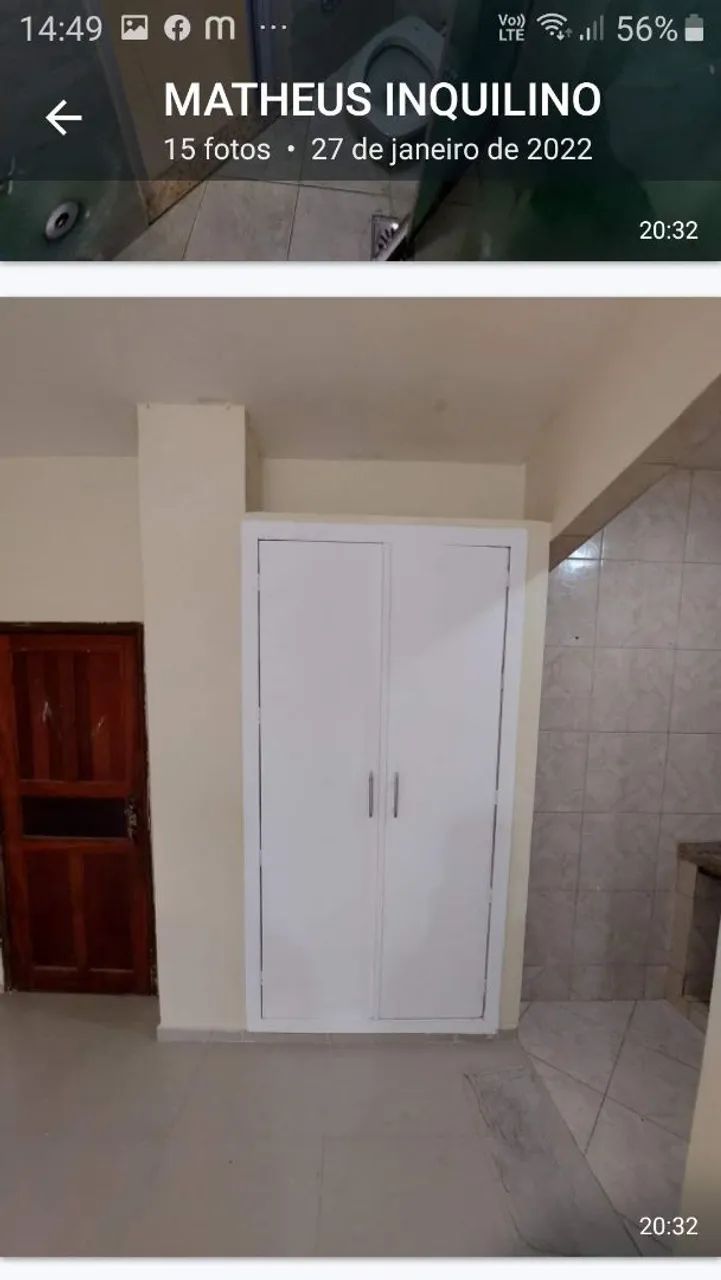
Task: Select the wardrobe photo thumbnail
Action: click(x=360, y=780)
